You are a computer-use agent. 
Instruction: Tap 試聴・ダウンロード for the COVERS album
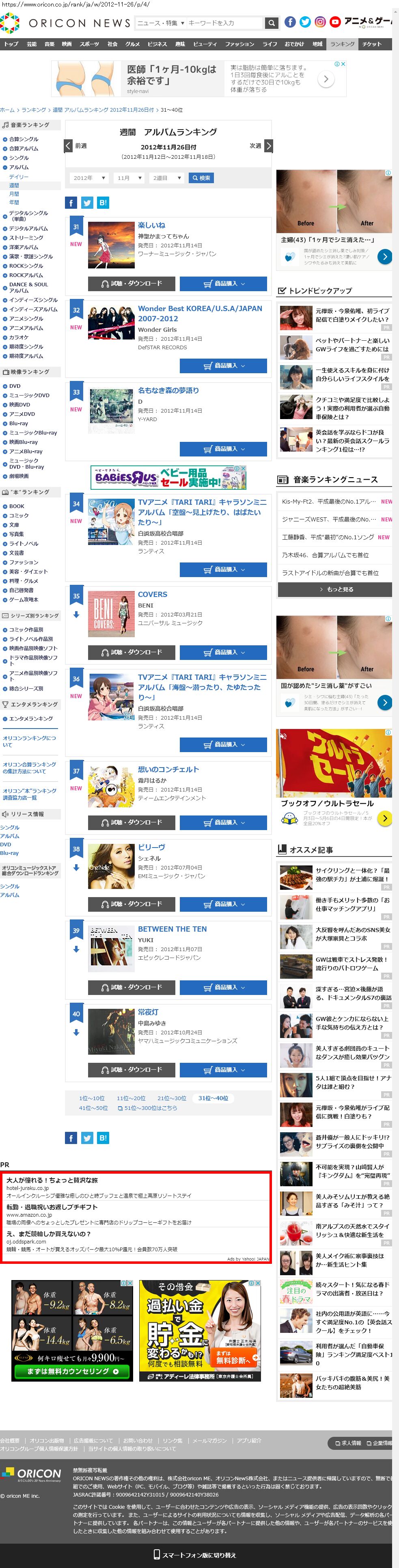(x=132, y=652)
